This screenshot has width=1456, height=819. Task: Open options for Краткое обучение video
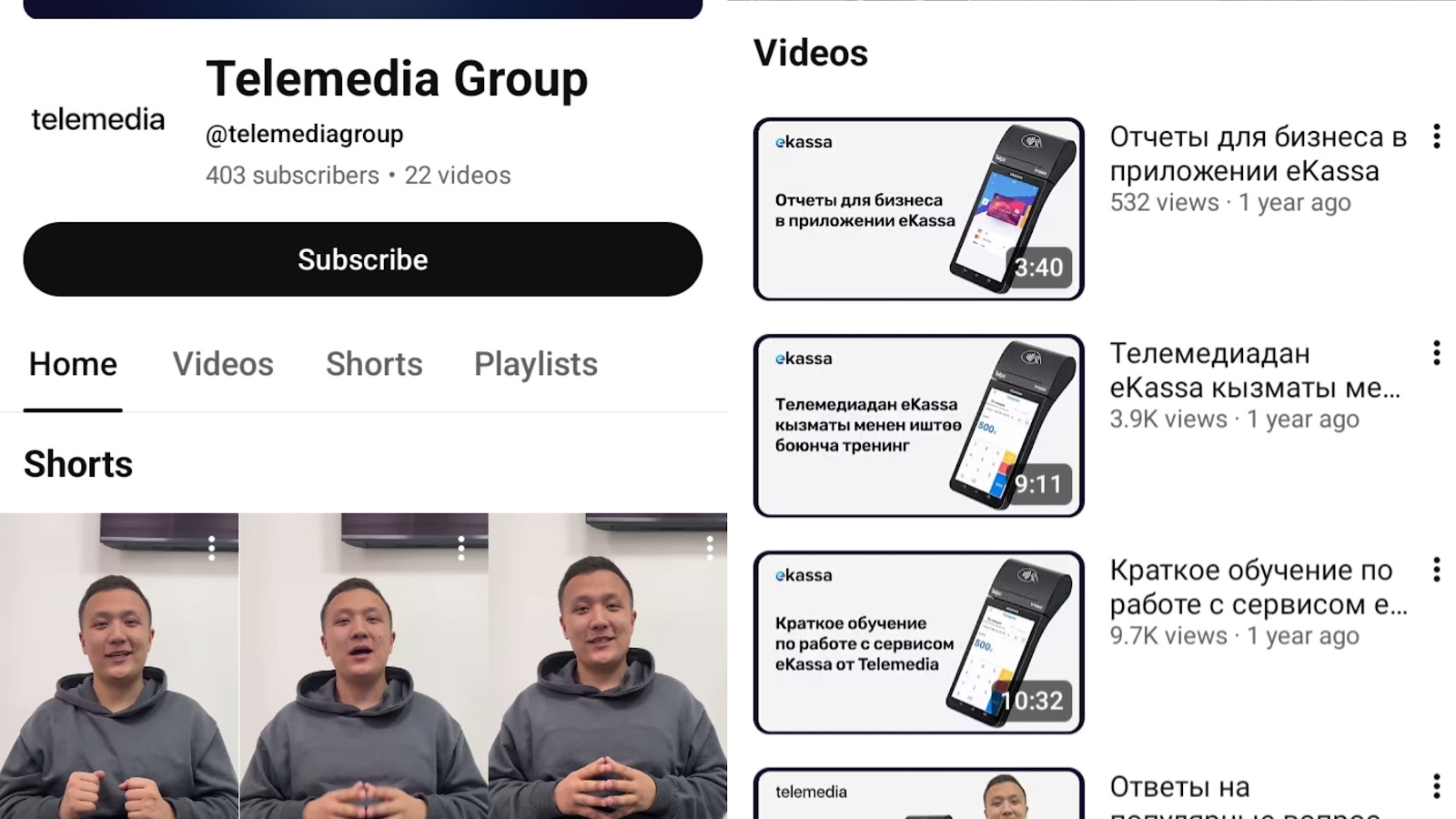click(1436, 570)
